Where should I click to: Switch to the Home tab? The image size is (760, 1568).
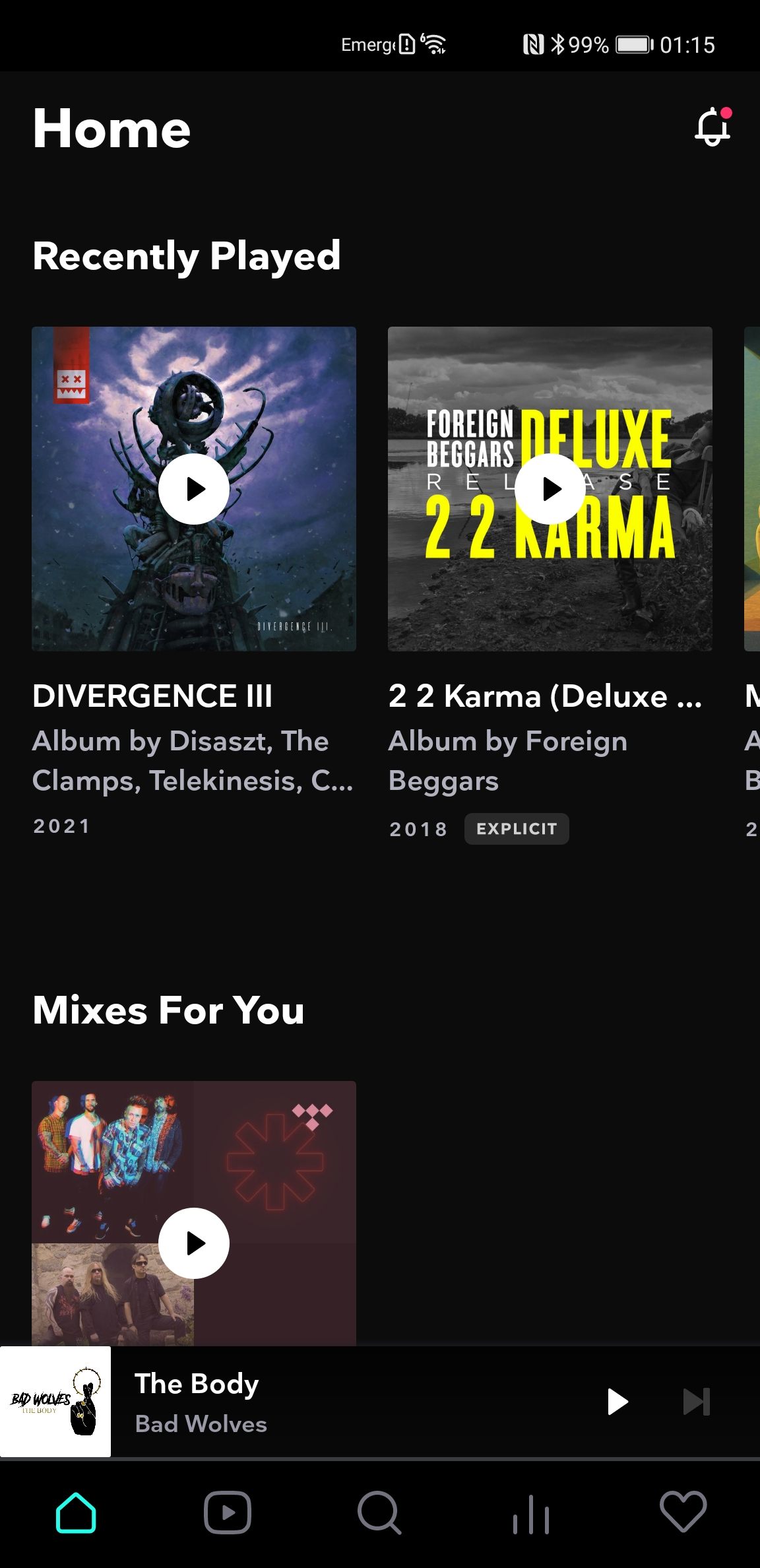(76, 1513)
